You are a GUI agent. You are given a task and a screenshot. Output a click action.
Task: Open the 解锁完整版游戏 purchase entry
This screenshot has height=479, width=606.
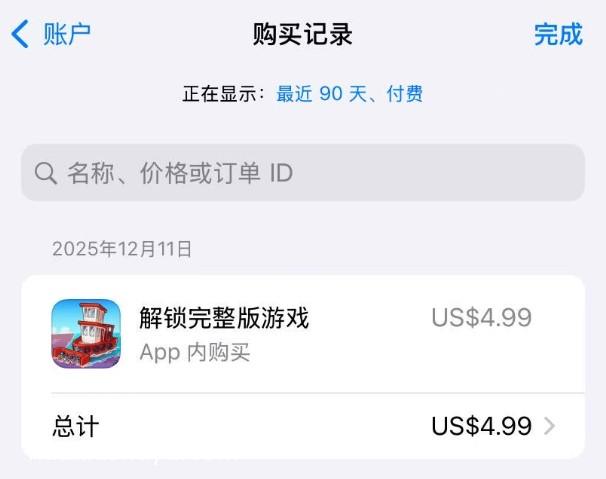pyautogui.click(x=300, y=333)
